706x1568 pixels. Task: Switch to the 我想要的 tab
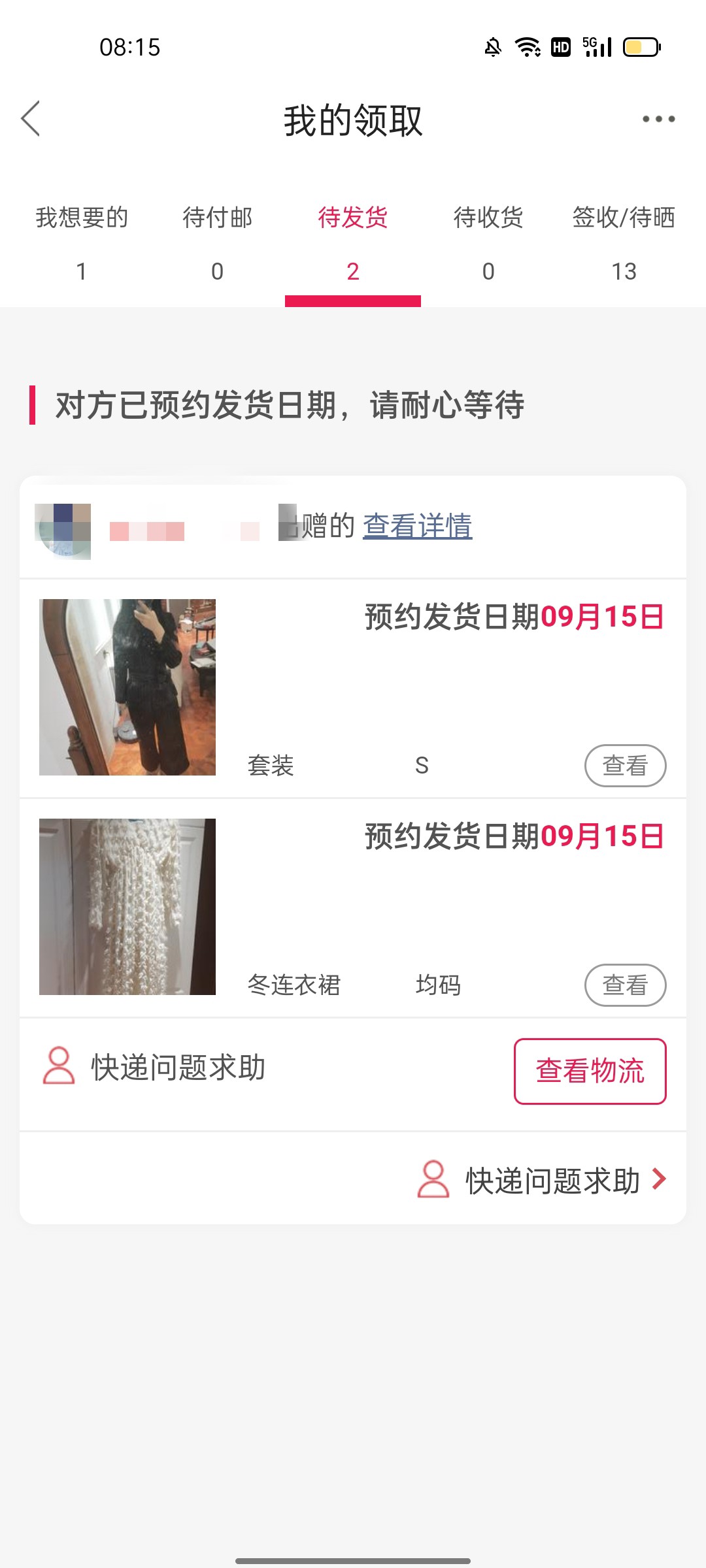coord(82,242)
